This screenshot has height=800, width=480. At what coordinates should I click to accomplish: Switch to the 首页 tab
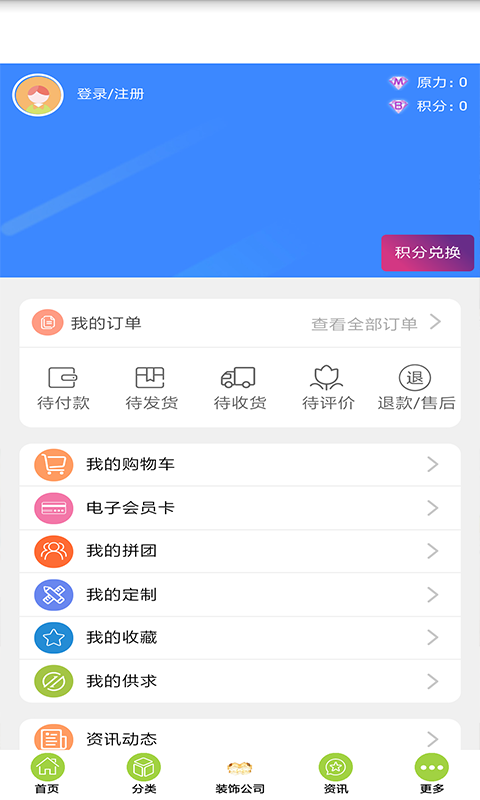click(x=47, y=774)
